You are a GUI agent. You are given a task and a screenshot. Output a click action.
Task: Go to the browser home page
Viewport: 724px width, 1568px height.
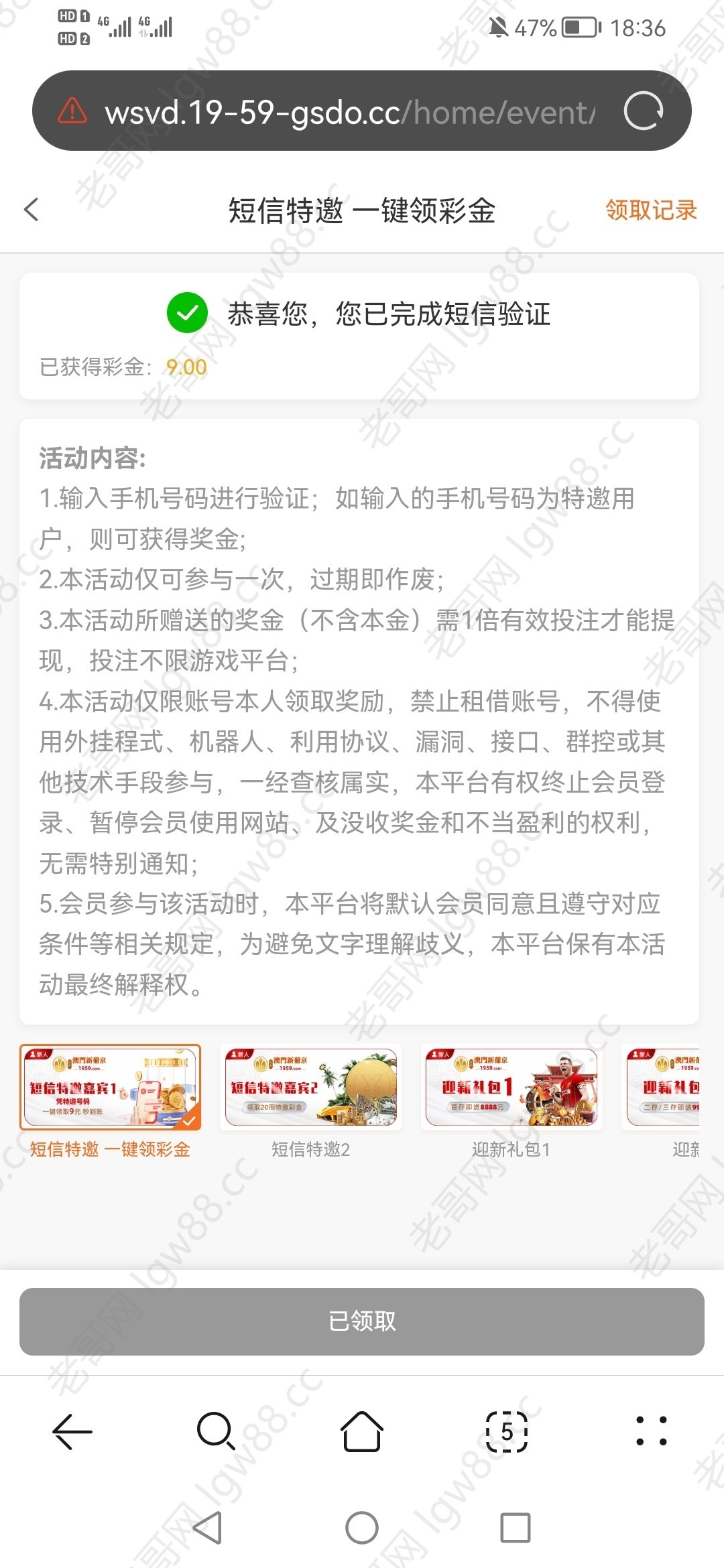(x=362, y=1431)
